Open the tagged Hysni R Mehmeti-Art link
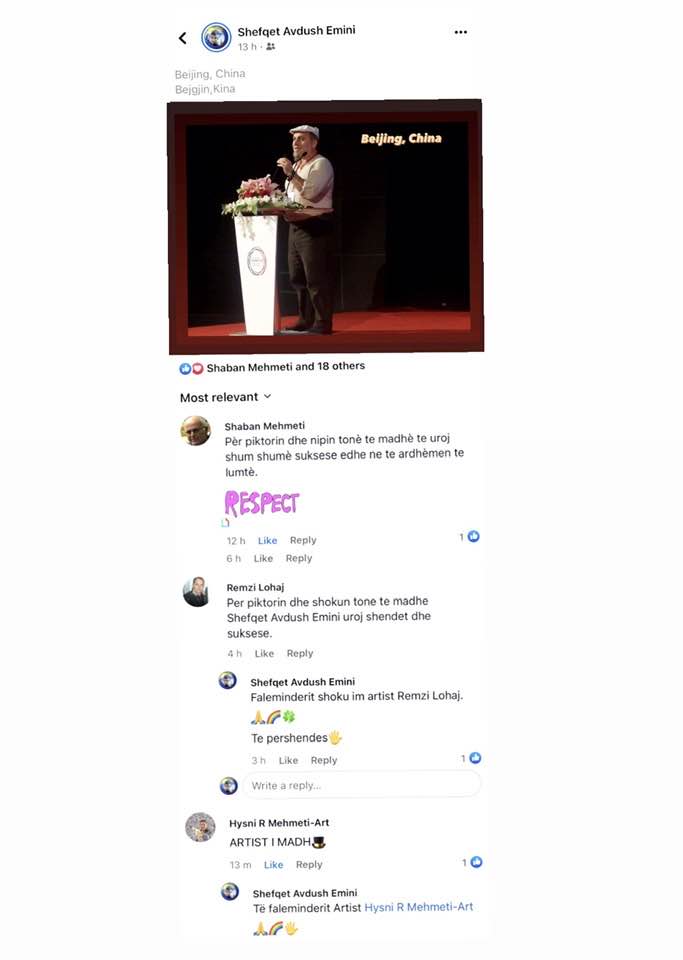This screenshot has height=960, width=683. pyautogui.click(x=418, y=907)
